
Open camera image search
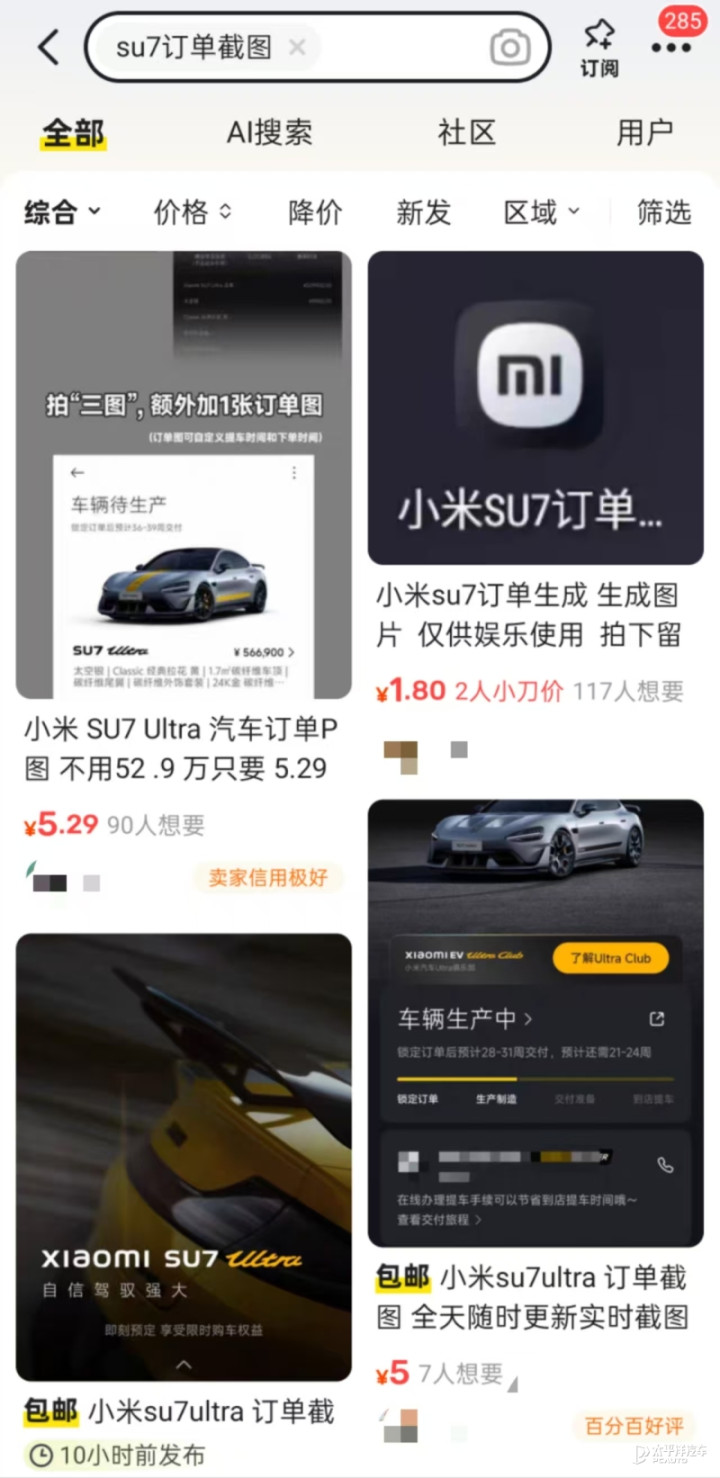(510, 47)
